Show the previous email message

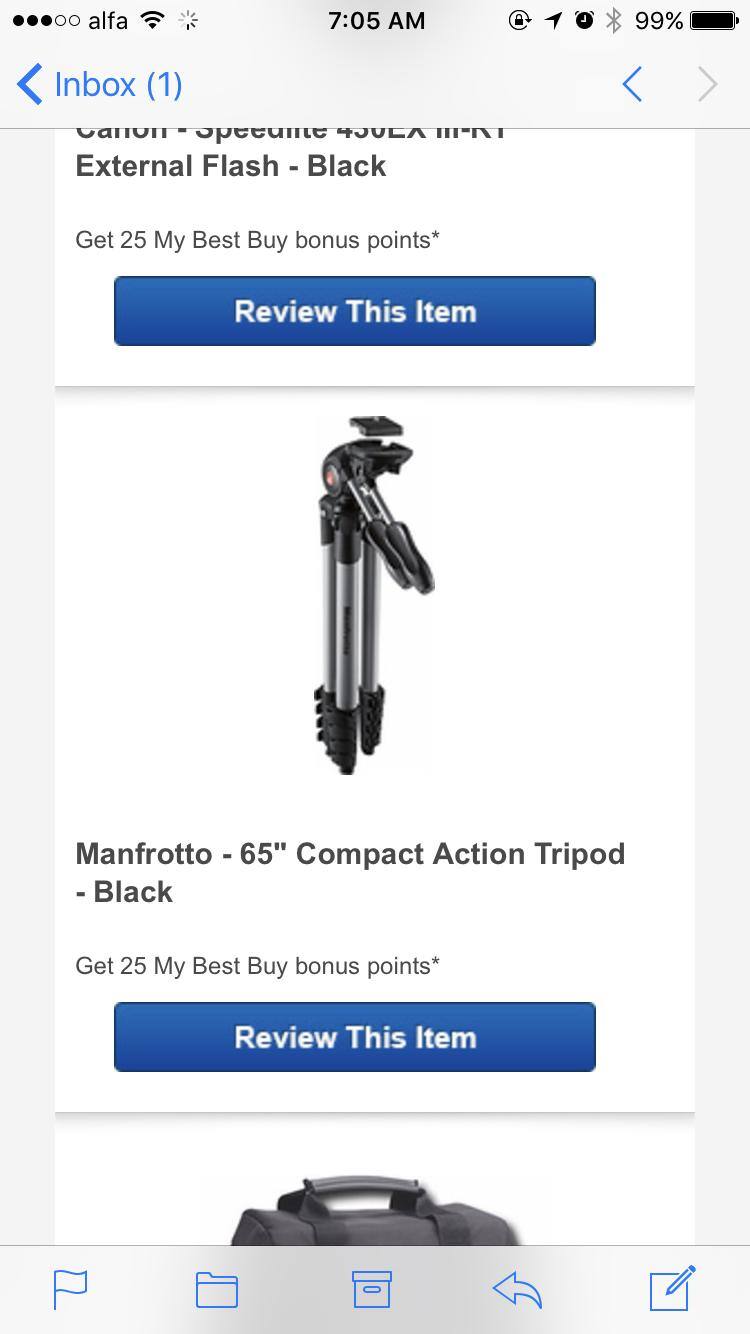tap(632, 85)
